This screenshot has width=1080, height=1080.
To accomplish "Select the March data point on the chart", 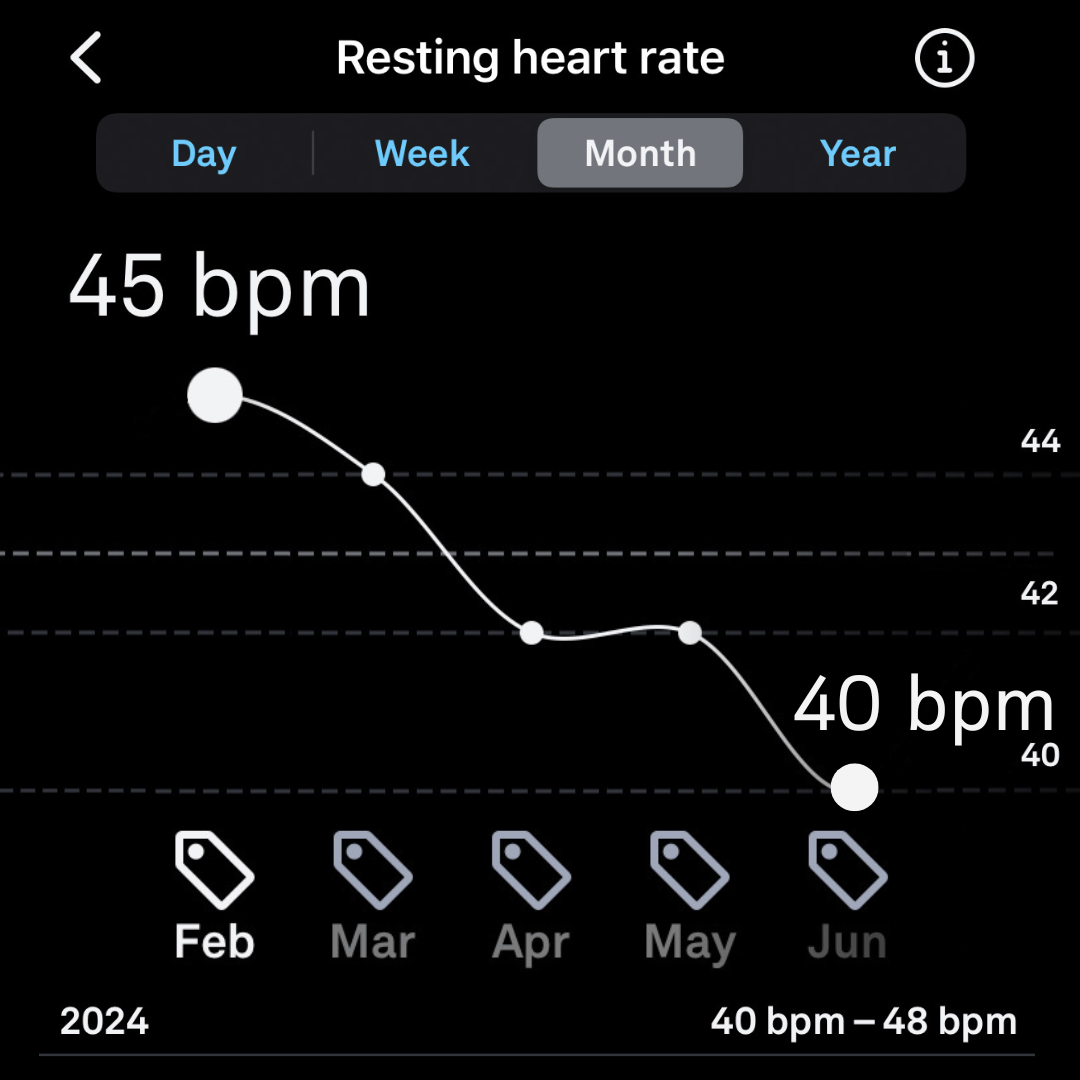I will point(373,474).
